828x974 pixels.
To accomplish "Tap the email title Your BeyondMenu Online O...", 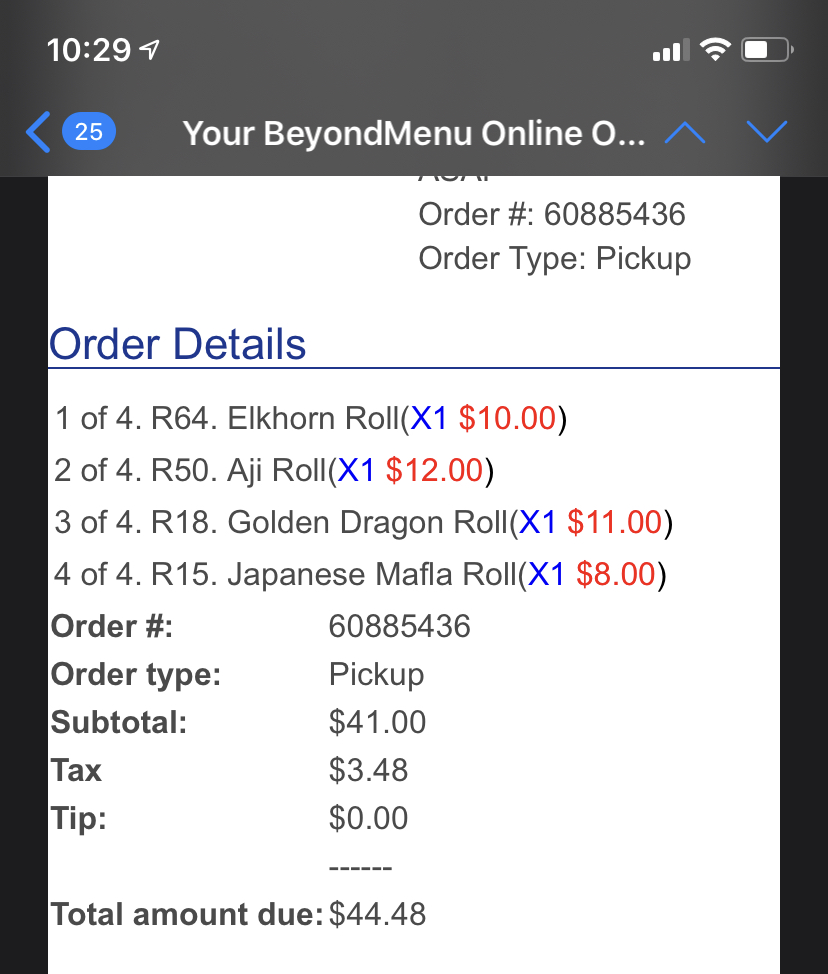I will pyautogui.click(x=413, y=133).
